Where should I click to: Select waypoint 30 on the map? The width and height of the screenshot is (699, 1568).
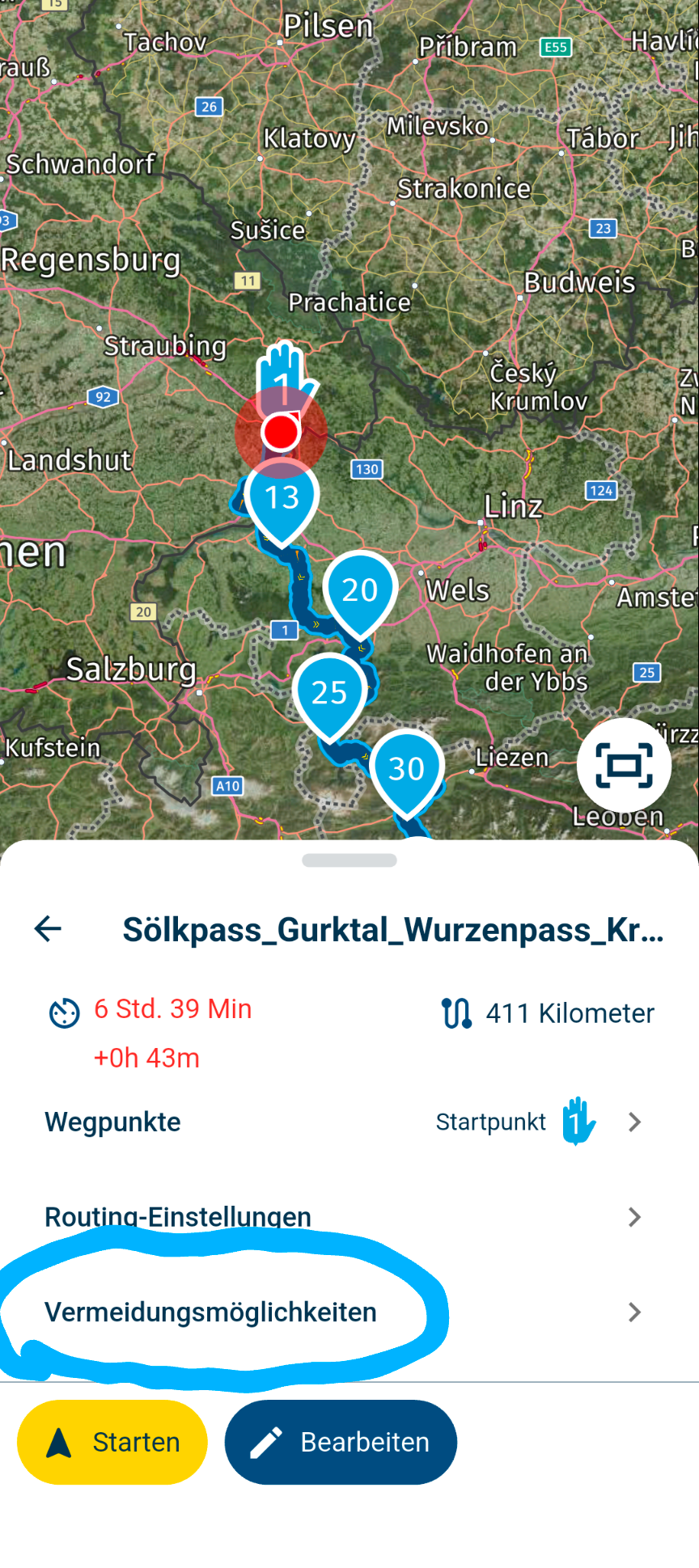[406, 773]
